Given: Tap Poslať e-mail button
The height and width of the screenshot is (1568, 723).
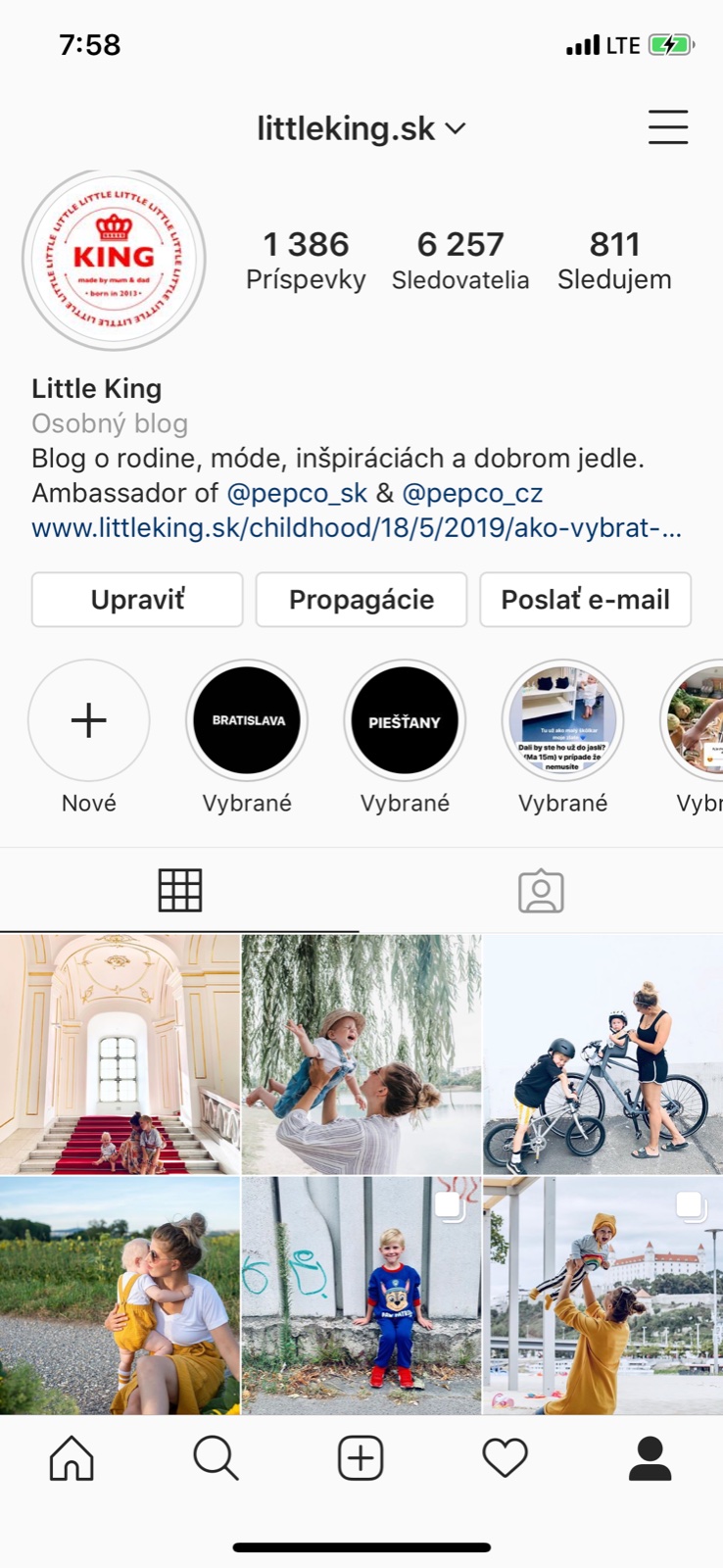Looking at the screenshot, I should pyautogui.click(x=585, y=600).
